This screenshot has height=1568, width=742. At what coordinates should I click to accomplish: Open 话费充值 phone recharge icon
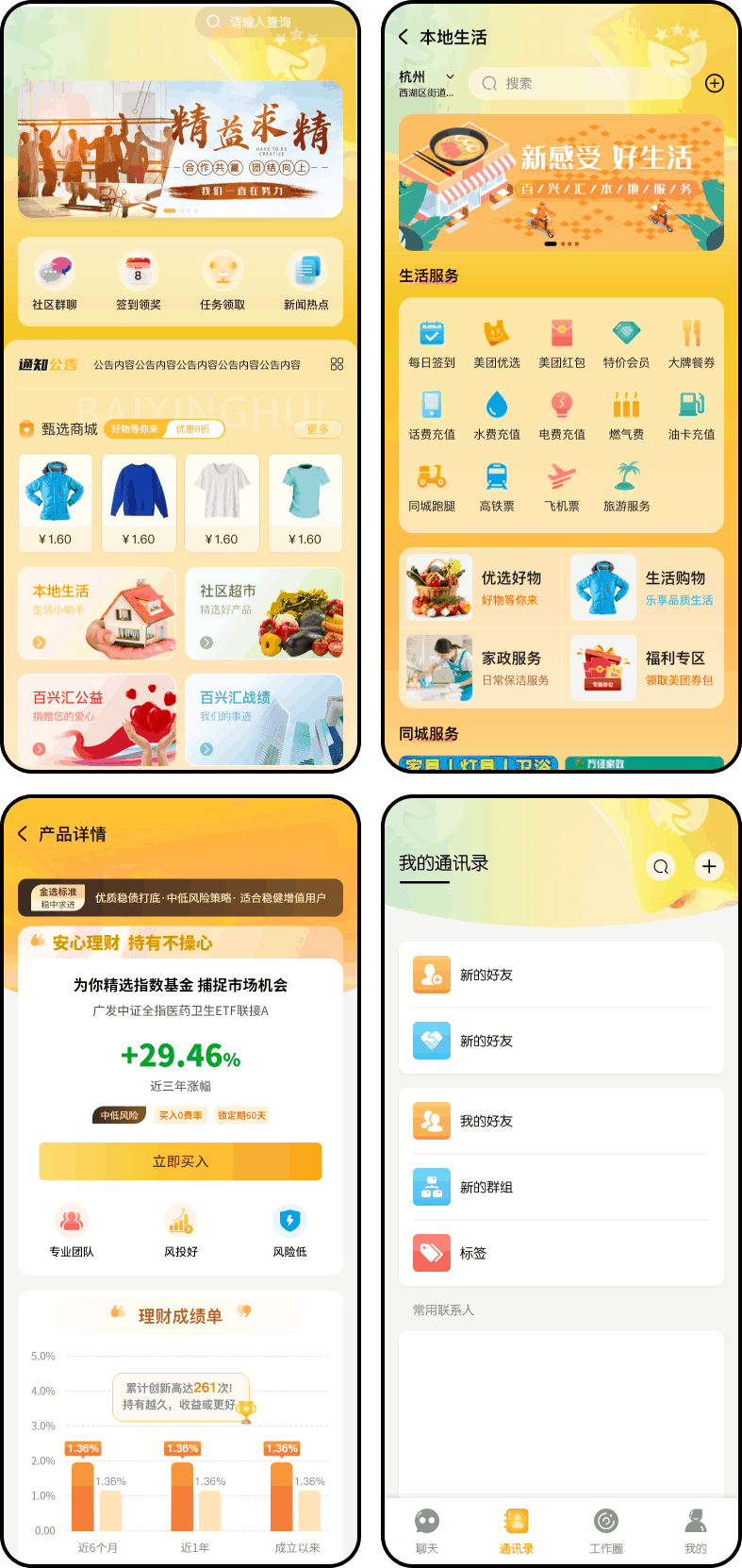pos(432,408)
